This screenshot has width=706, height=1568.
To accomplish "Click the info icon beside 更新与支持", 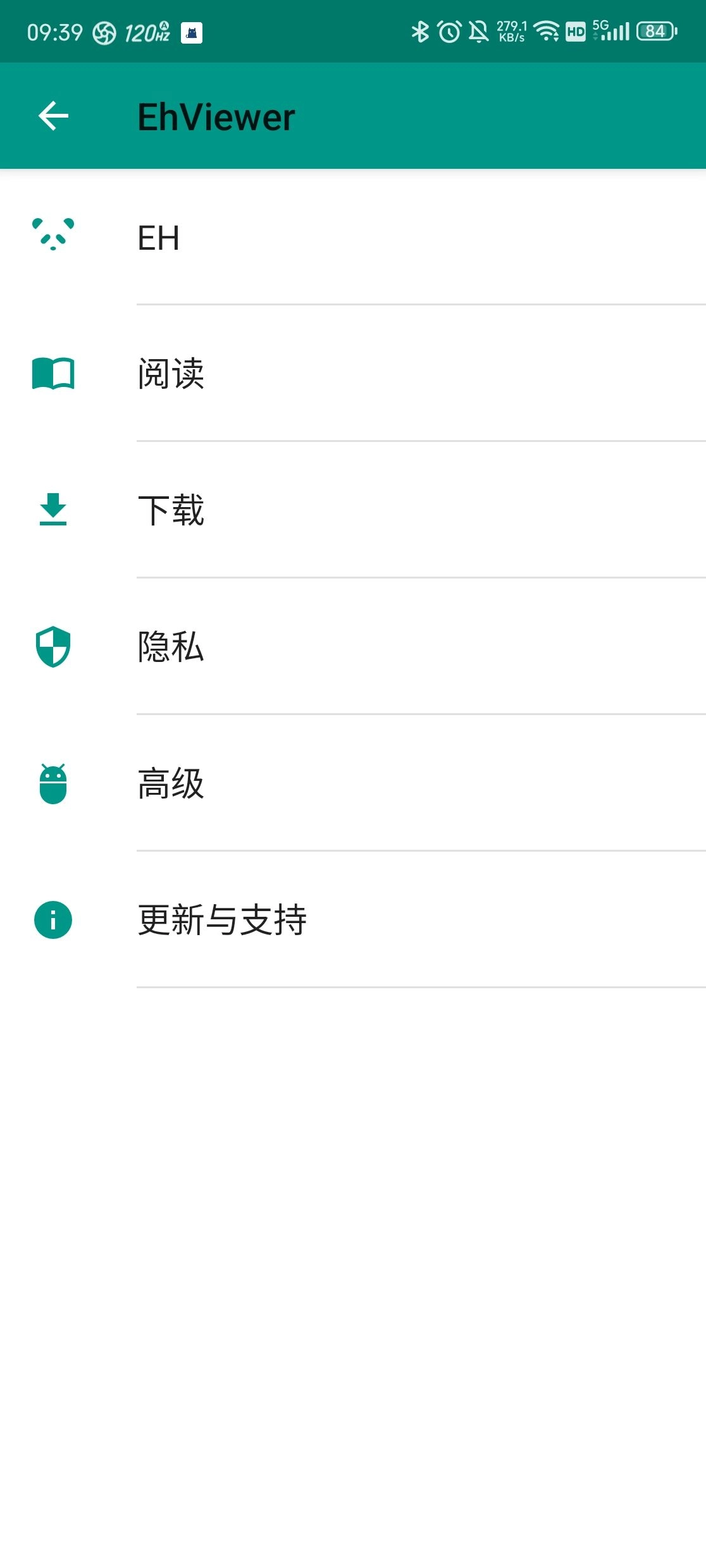I will [x=53, y=920].
